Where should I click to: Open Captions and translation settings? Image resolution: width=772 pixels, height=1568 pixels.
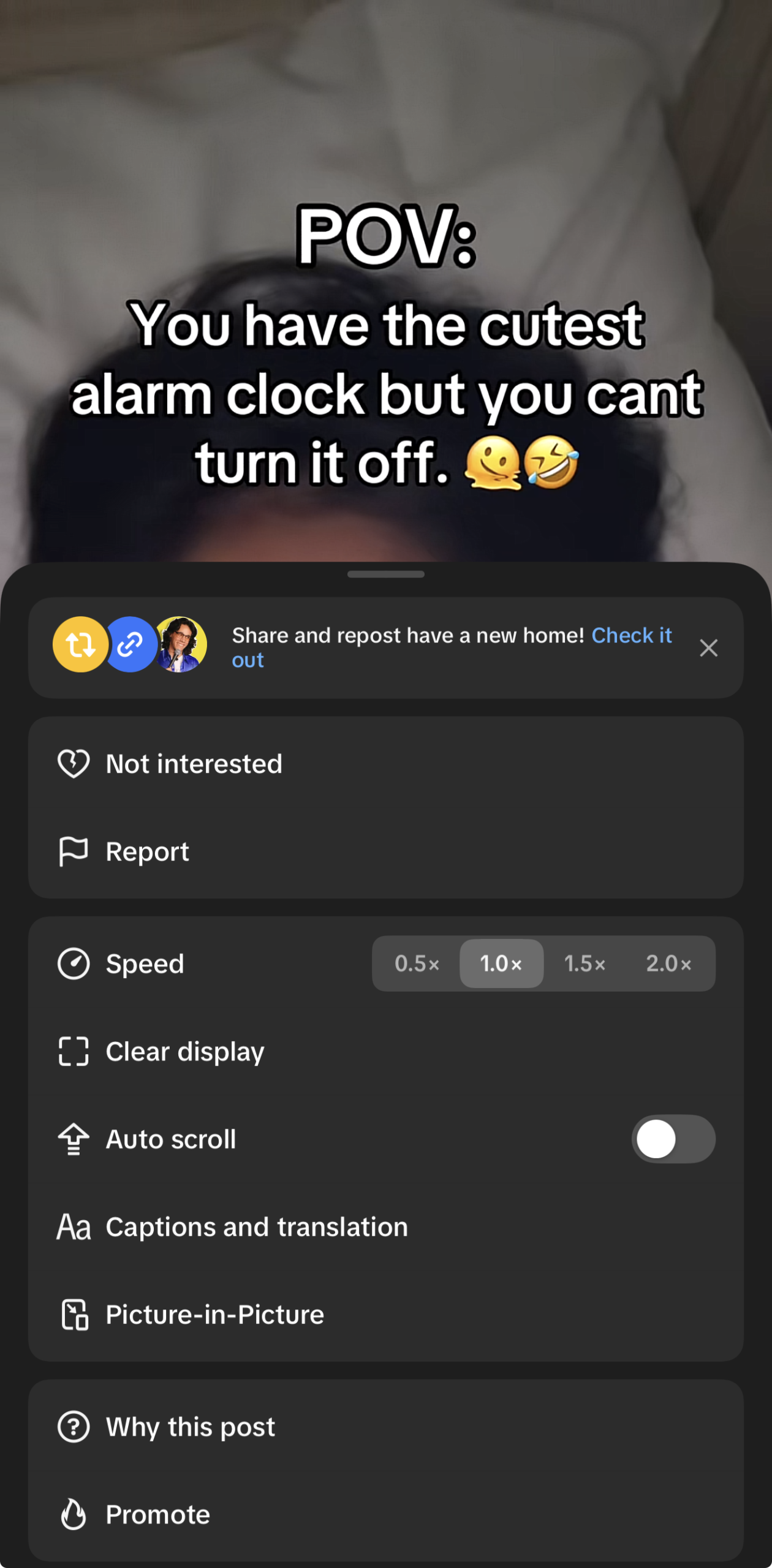click(256, 1227)
